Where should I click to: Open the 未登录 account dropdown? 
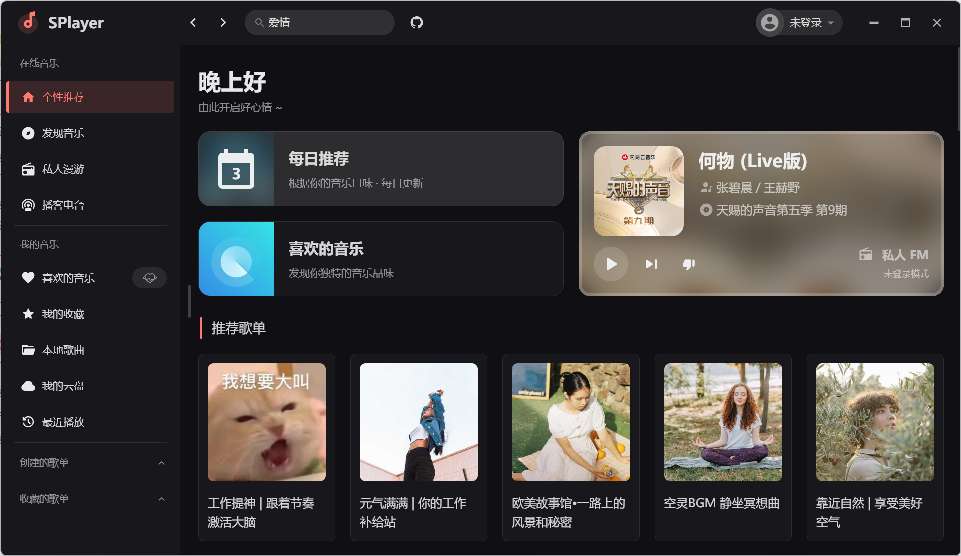click(x=799, y=22)
